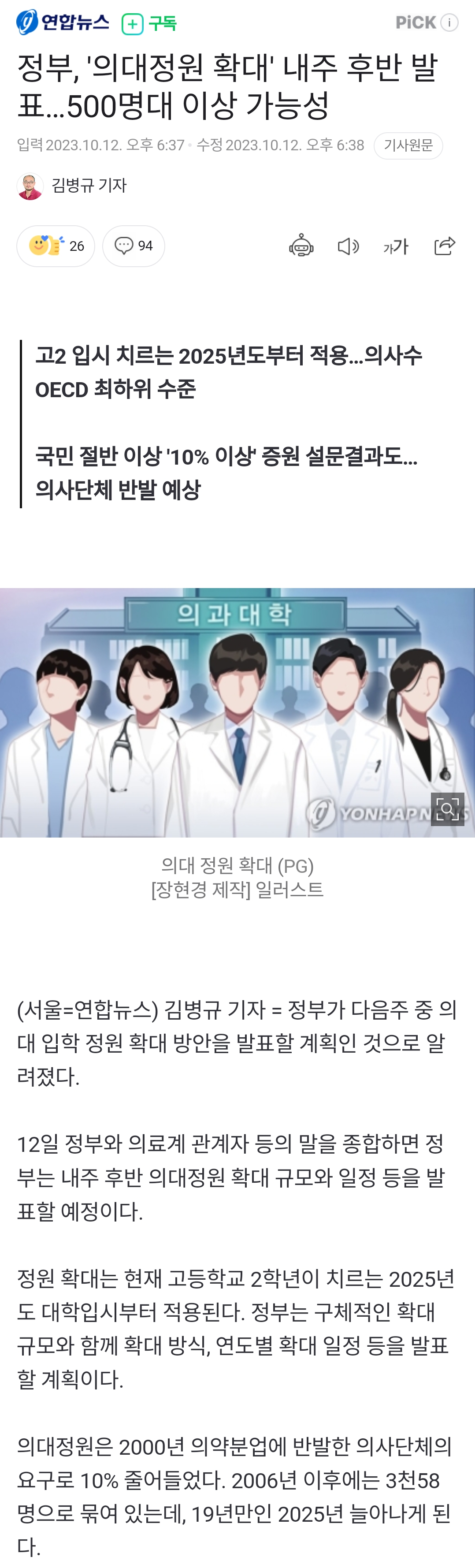Change the font size with 가가
Viewport: 475px width, 1568px height.
pyautogui.click(x=396, y=246)
